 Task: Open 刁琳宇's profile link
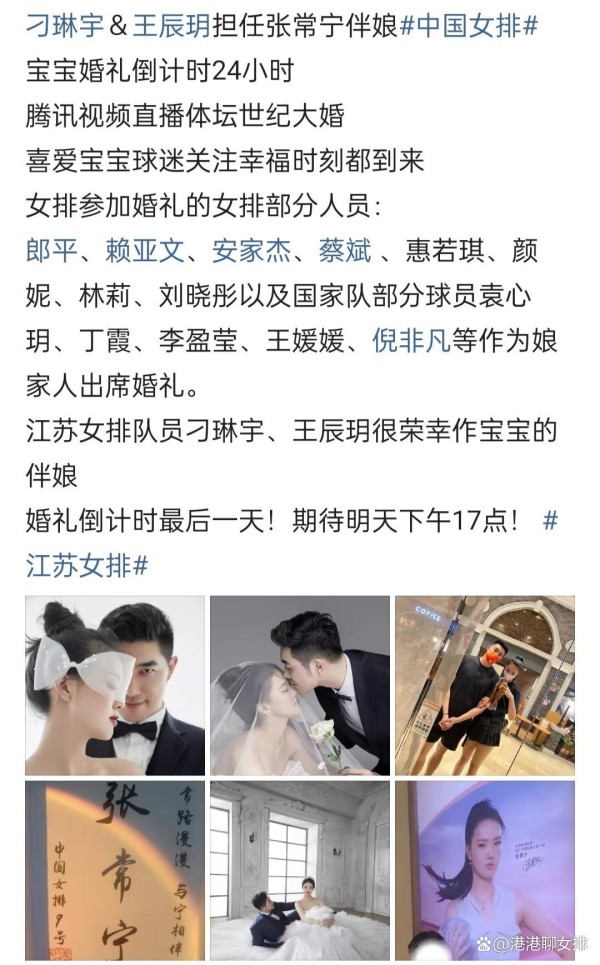click(62, 26)
